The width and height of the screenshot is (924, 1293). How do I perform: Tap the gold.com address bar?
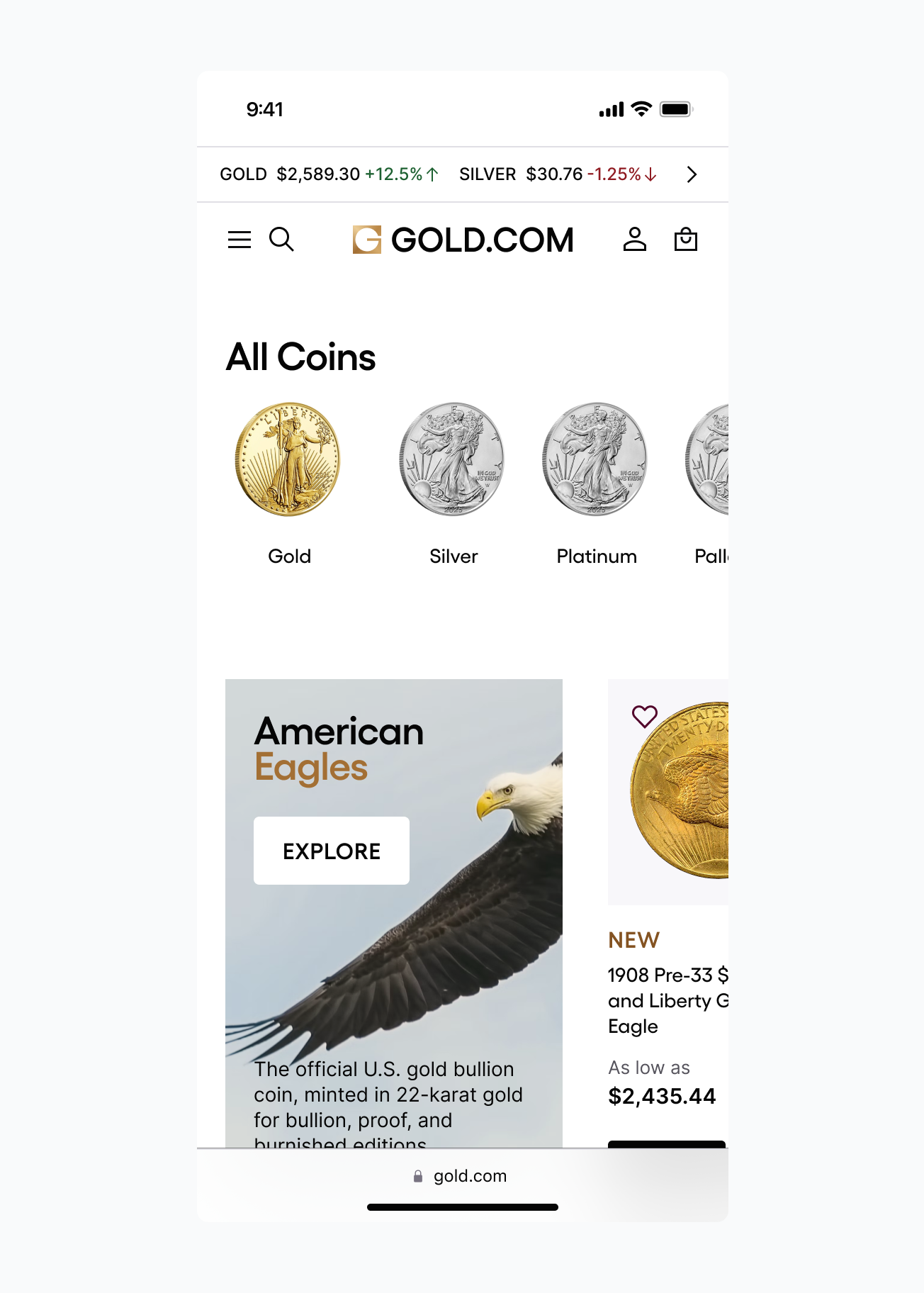462,1176
